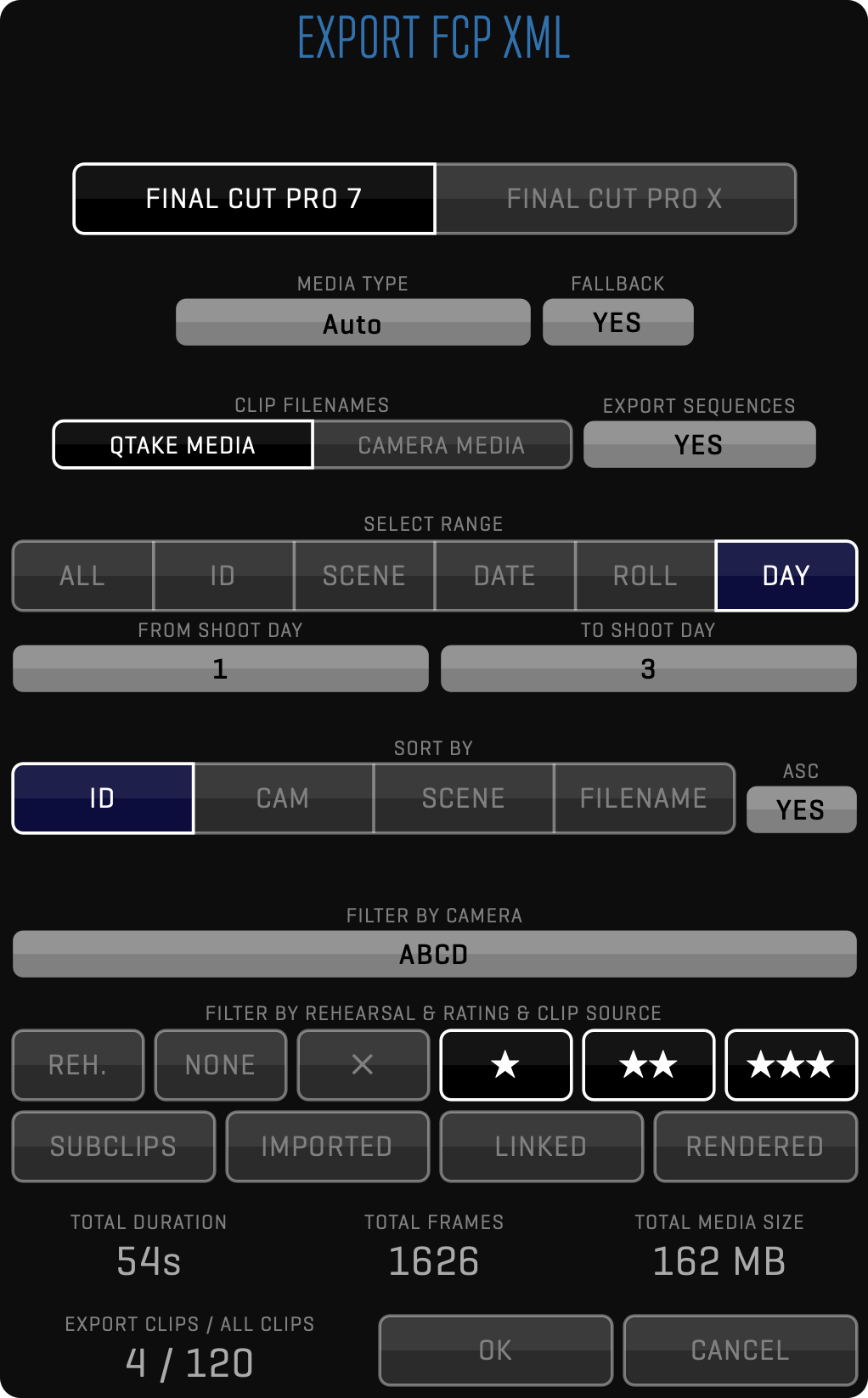
Task: Choose SCENE as the select range
Action: [364, 576]
